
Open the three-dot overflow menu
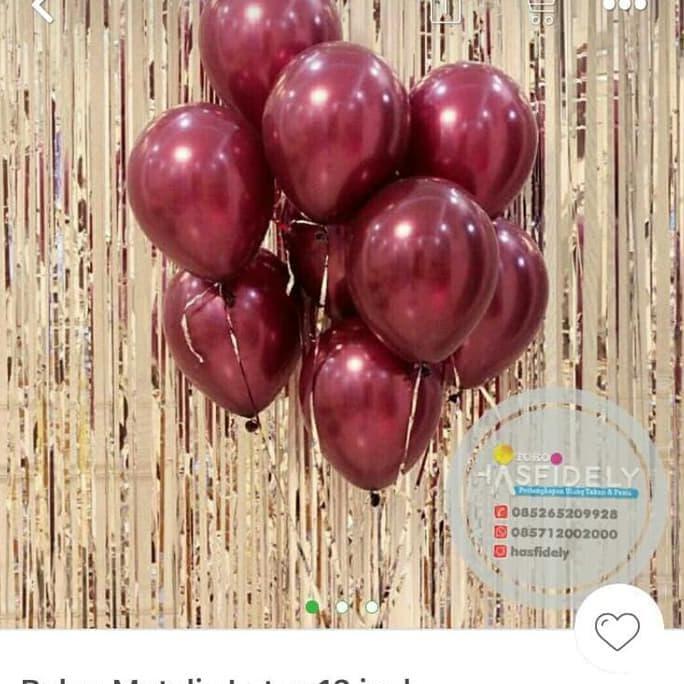pos(625,7)
